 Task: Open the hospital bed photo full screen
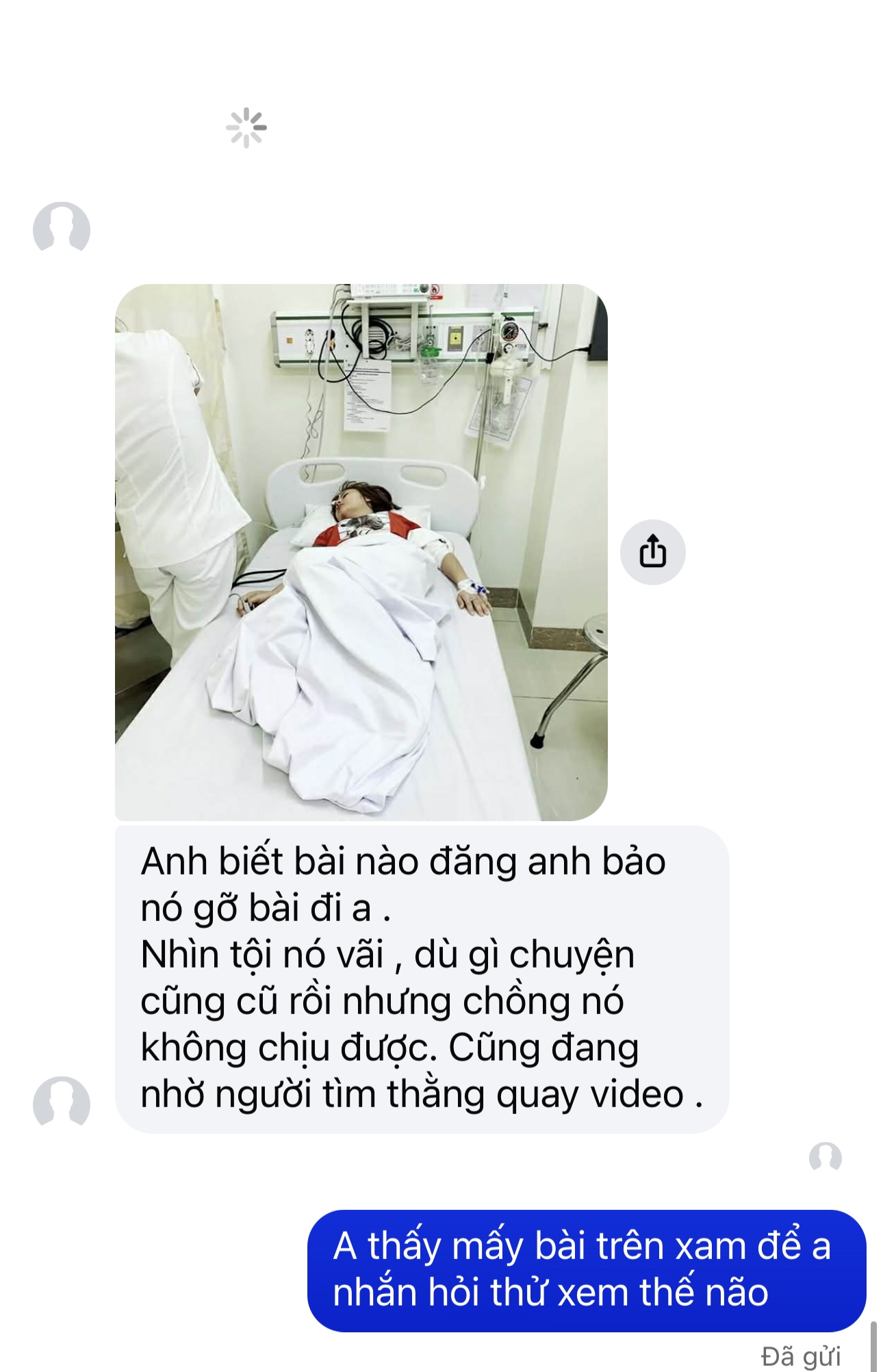361,552
